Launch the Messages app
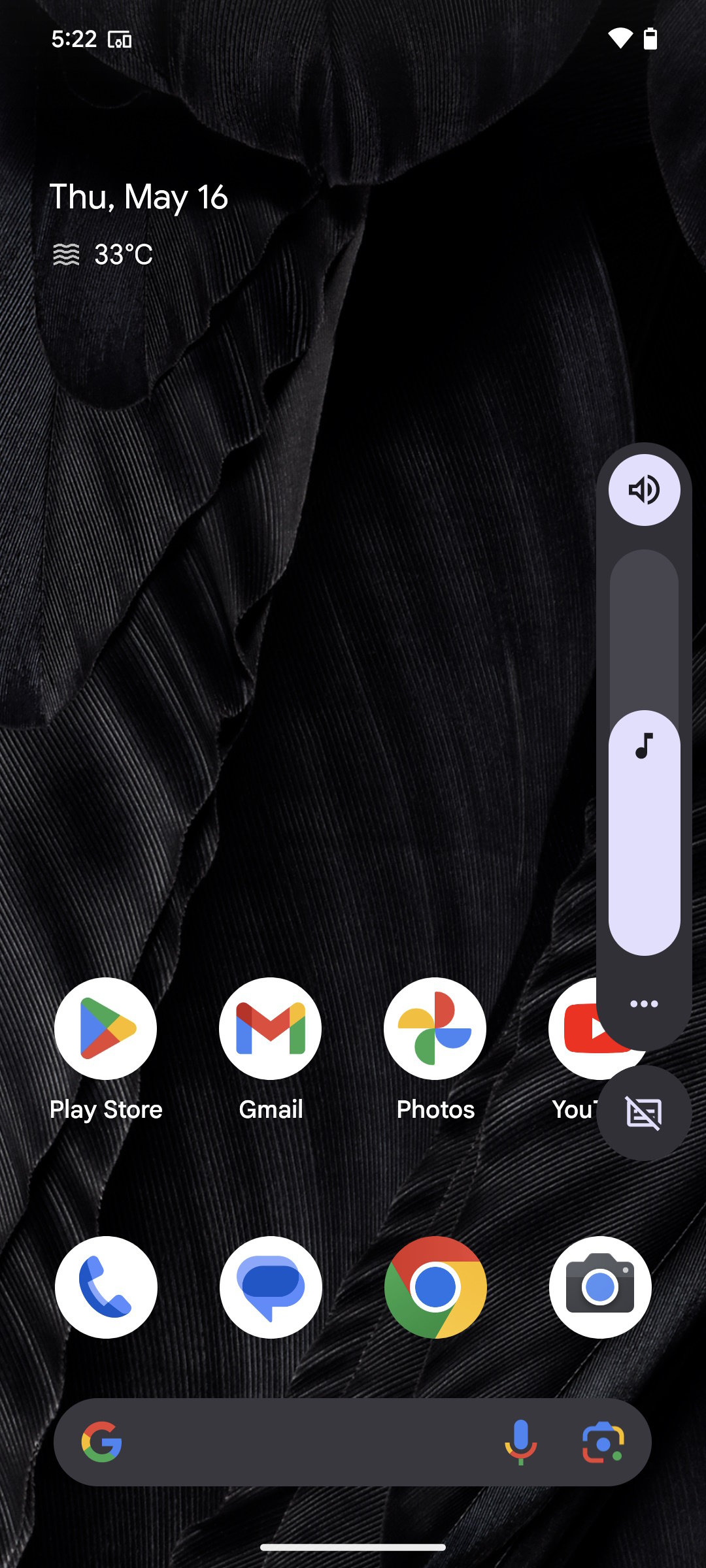The width and height of the screenshot is (706, 1568). click(271, 1287)
